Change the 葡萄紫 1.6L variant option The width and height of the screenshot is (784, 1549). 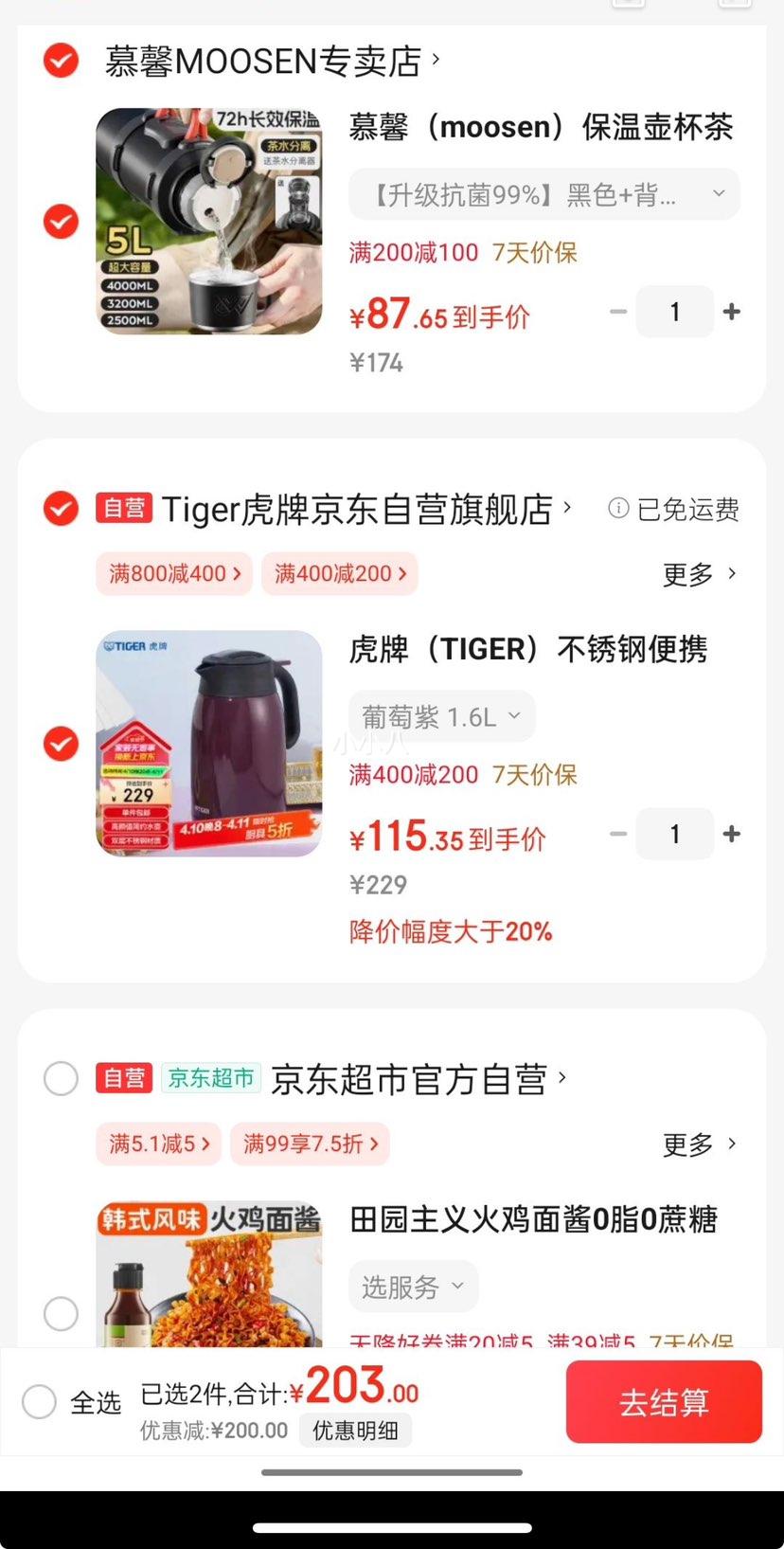(441, 717)
